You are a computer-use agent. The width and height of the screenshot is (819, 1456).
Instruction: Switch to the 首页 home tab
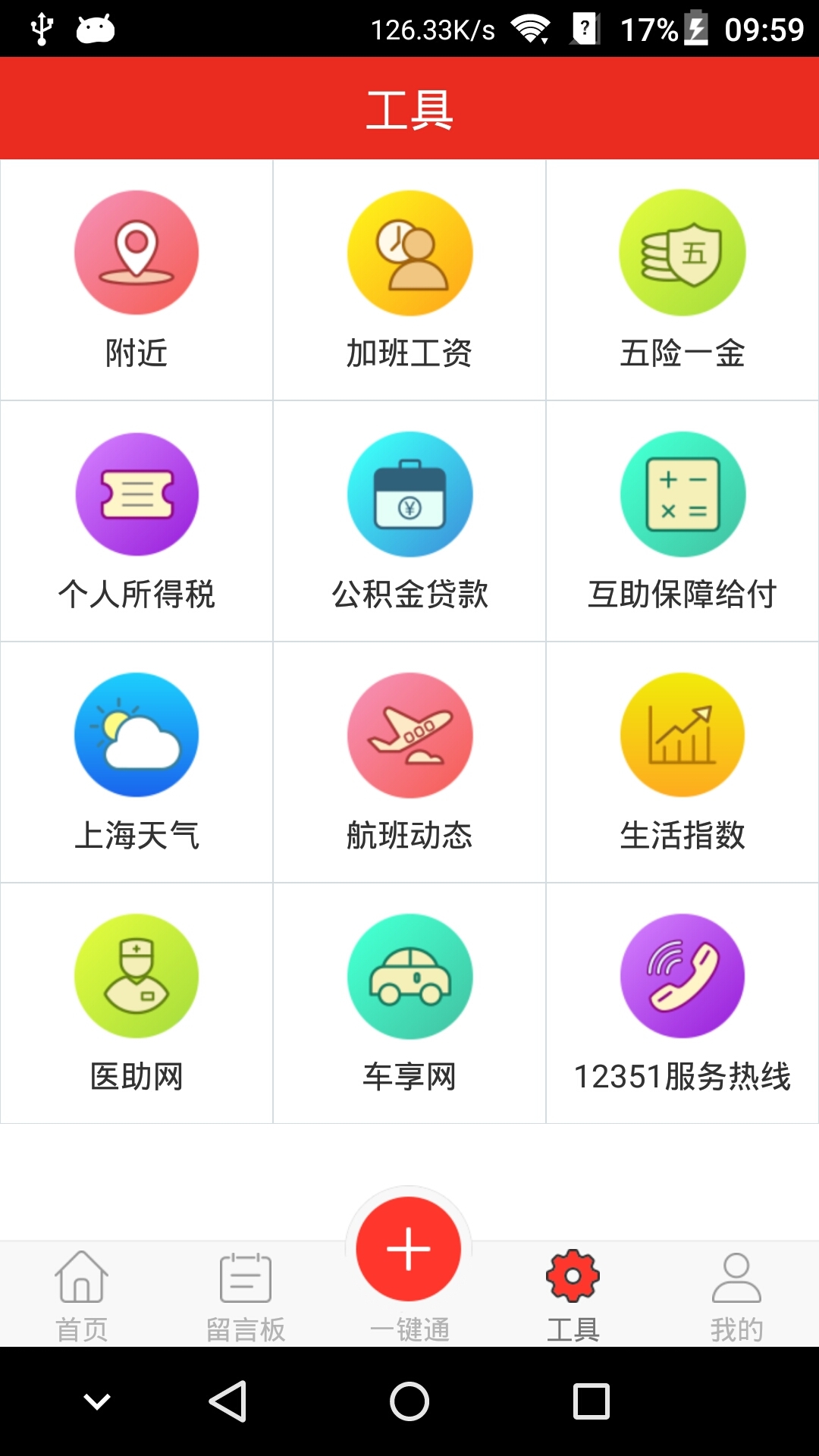tap(82, 1295)
